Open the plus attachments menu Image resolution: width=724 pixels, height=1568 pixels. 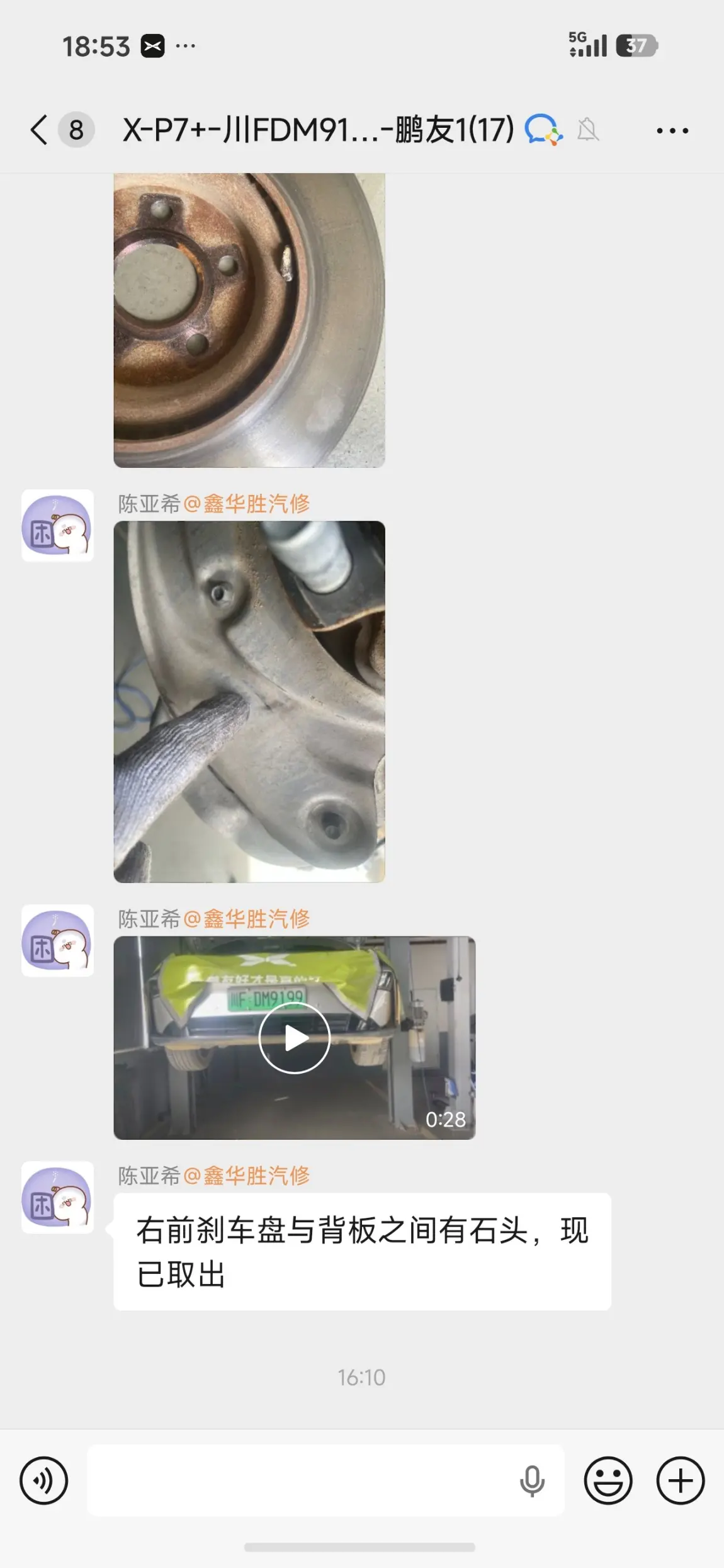681,1480
